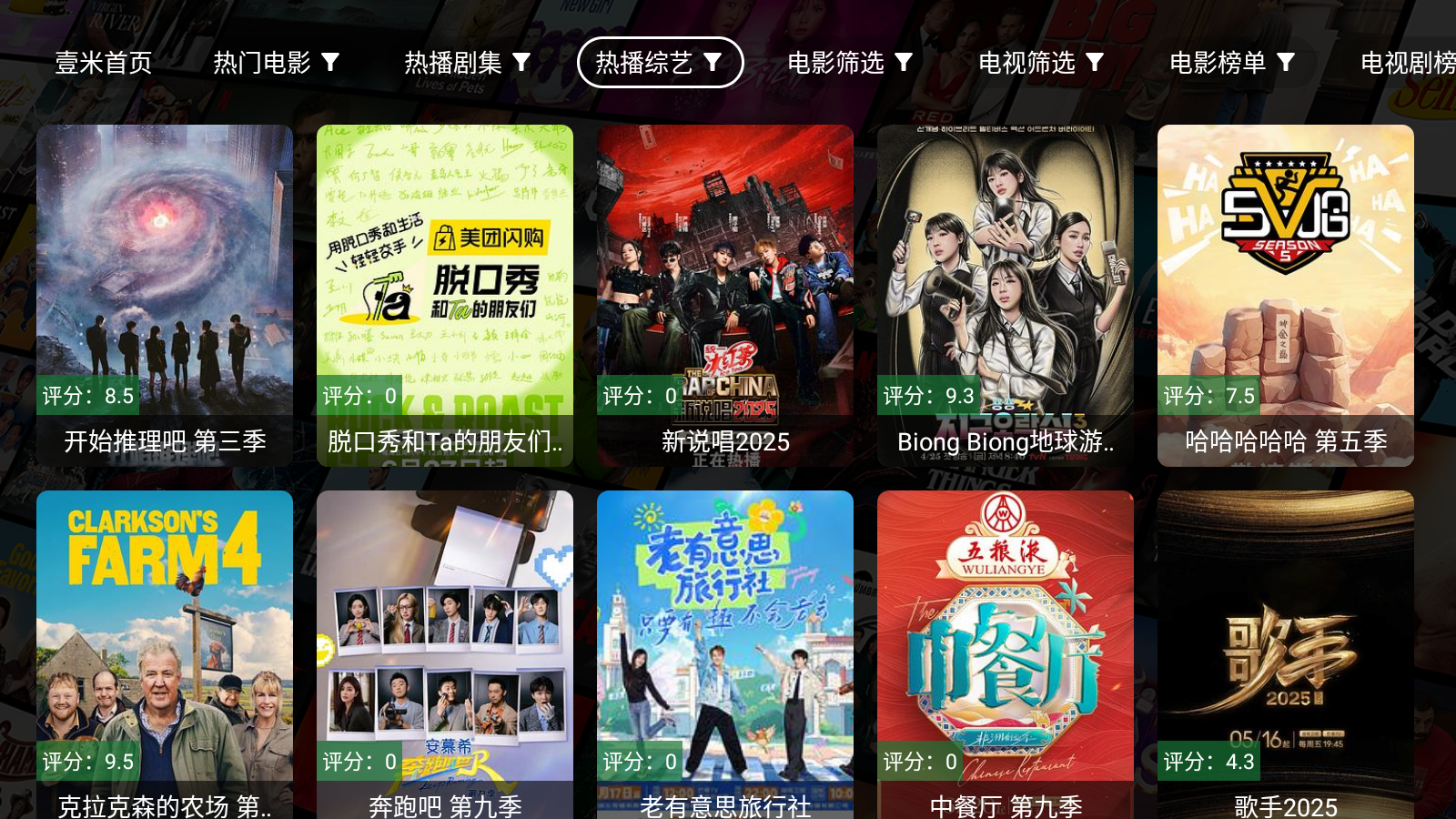1456x819 pixels.
Task: Open the show 奔跑吧 第九季
Action: pyautogui.click(x=445, y=655)
